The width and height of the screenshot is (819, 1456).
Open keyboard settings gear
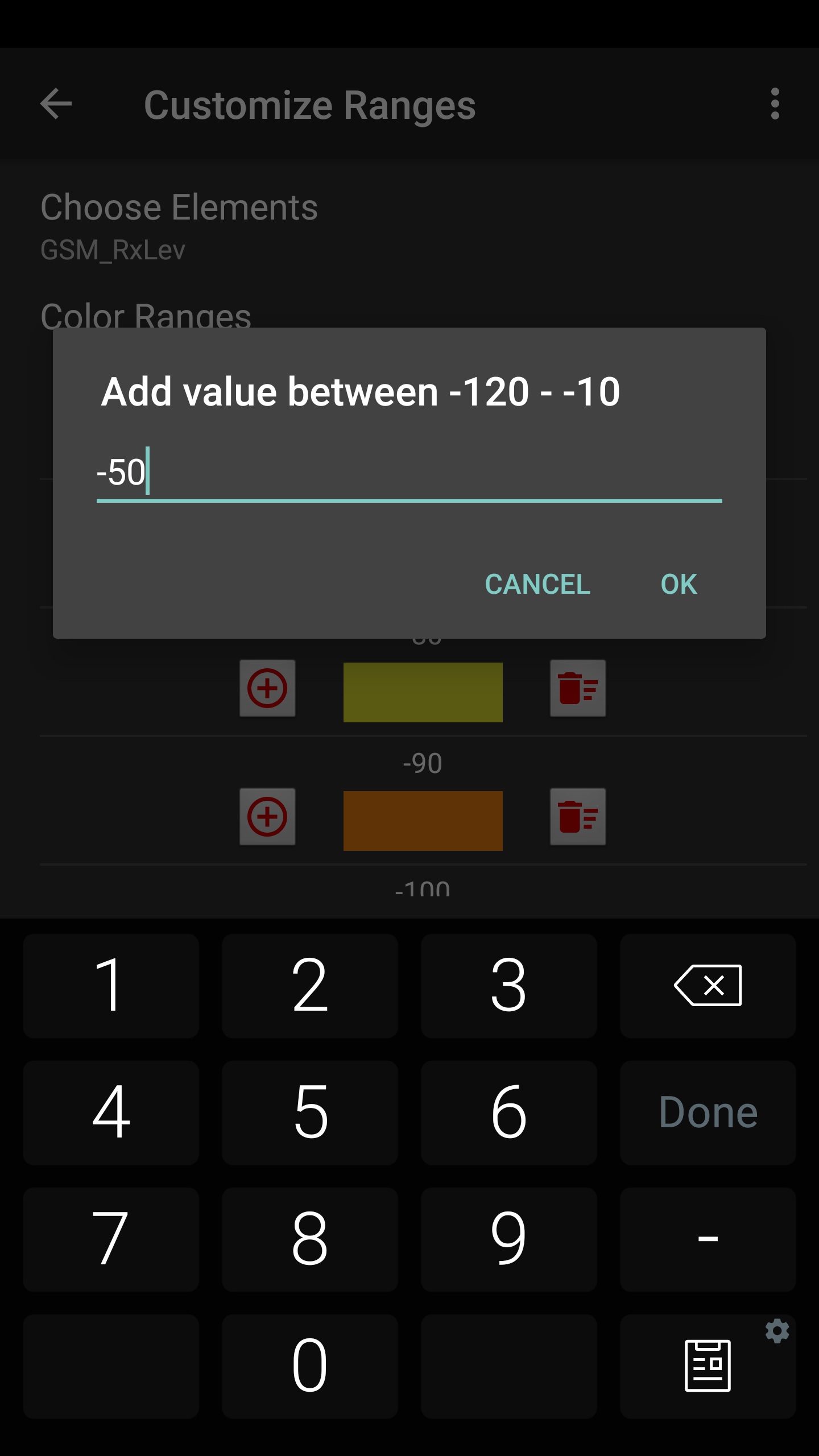click(x=777, y=1331)
